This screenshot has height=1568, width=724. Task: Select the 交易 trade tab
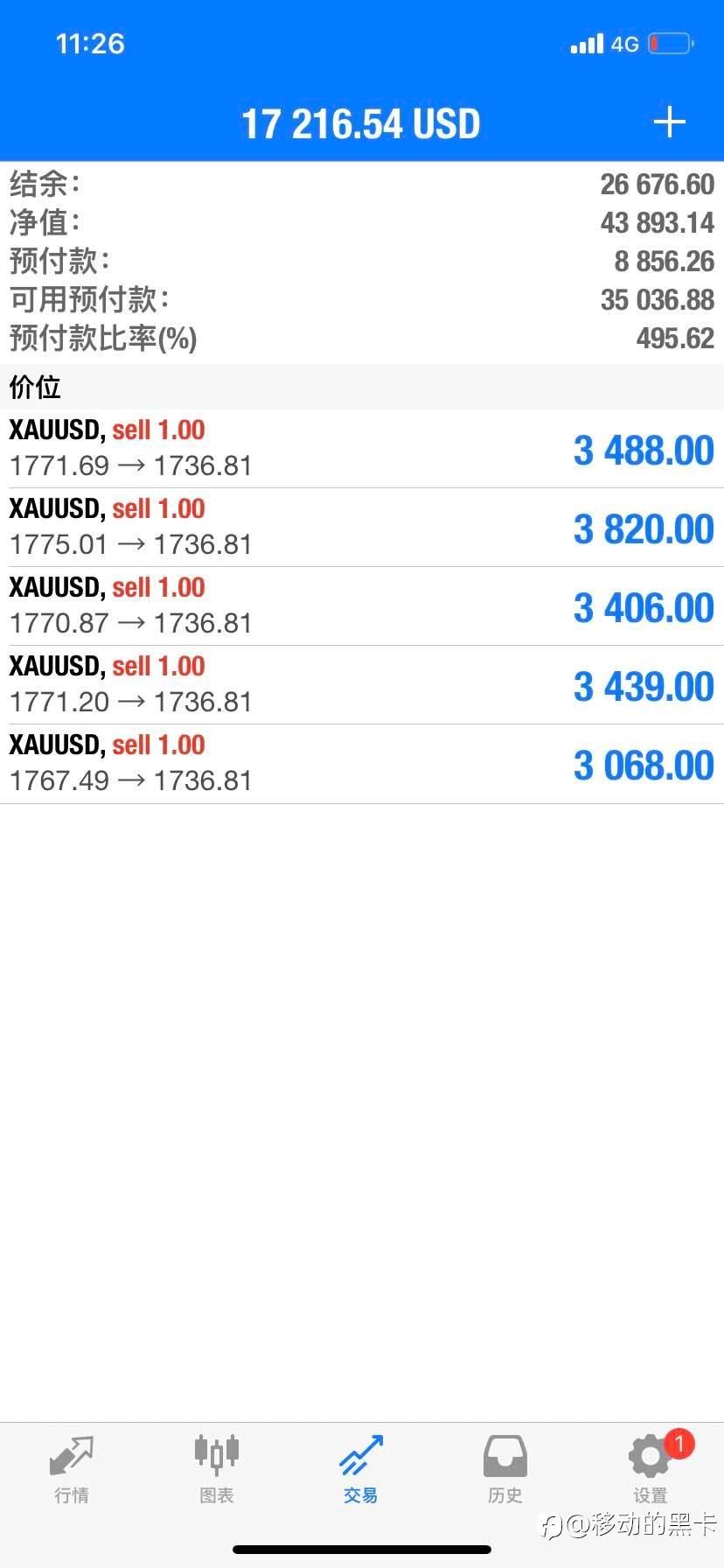tap(361, 1468)
